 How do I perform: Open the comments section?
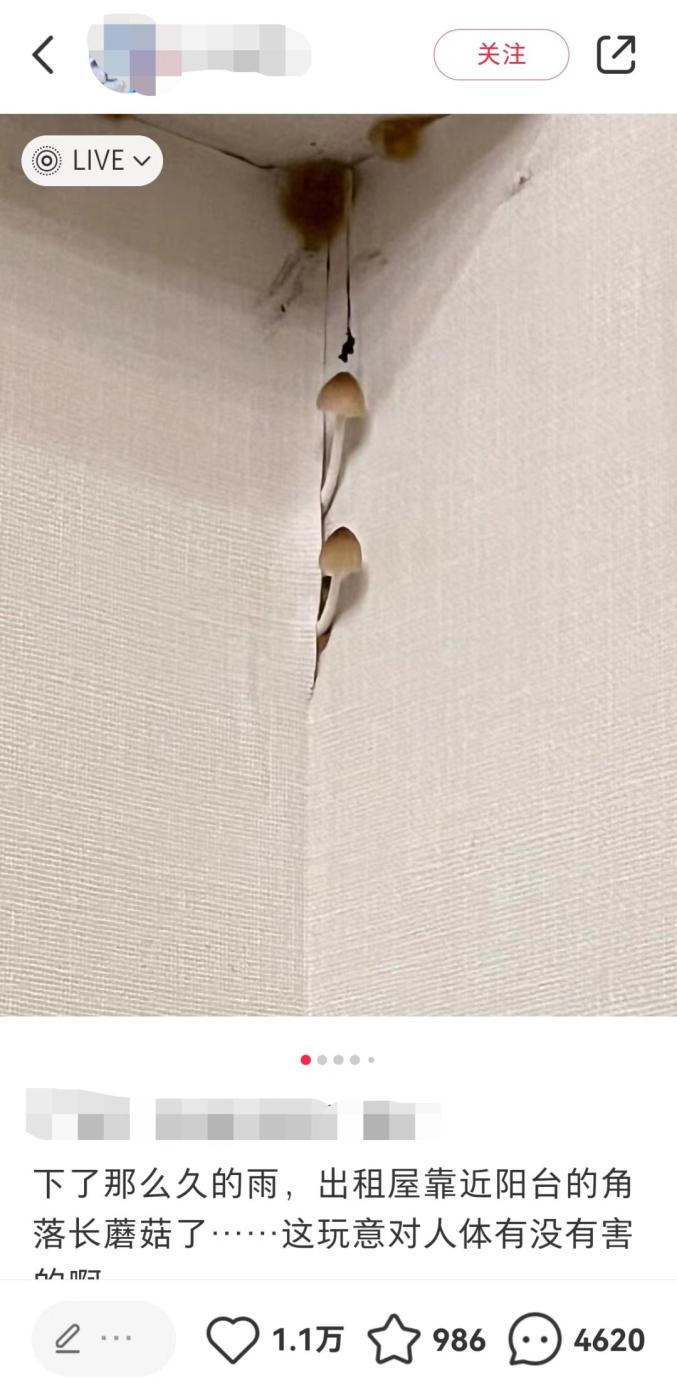point(536,1339)
